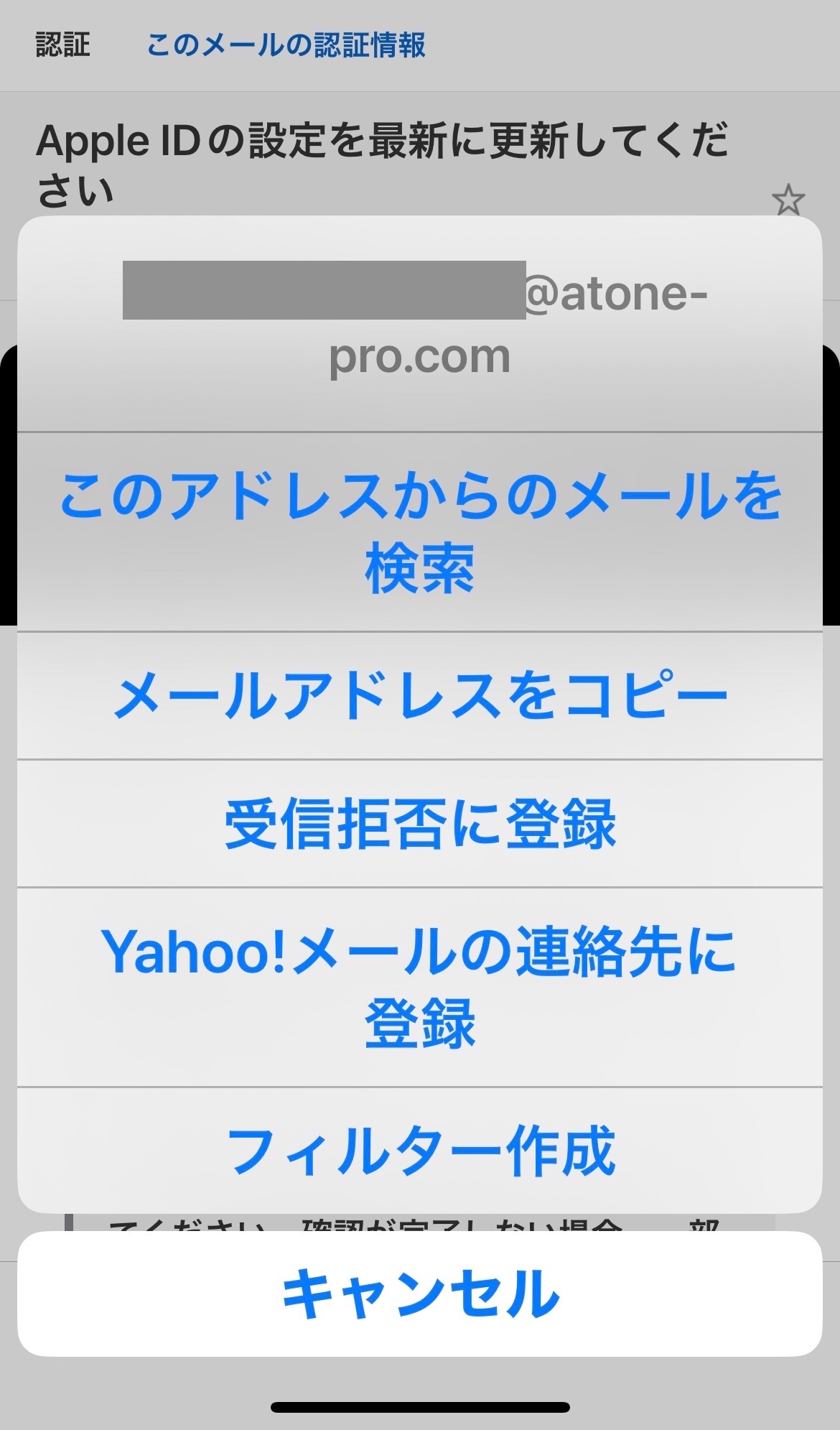Choose 受信拒否に登録 to block sender

tap(420, 823)
